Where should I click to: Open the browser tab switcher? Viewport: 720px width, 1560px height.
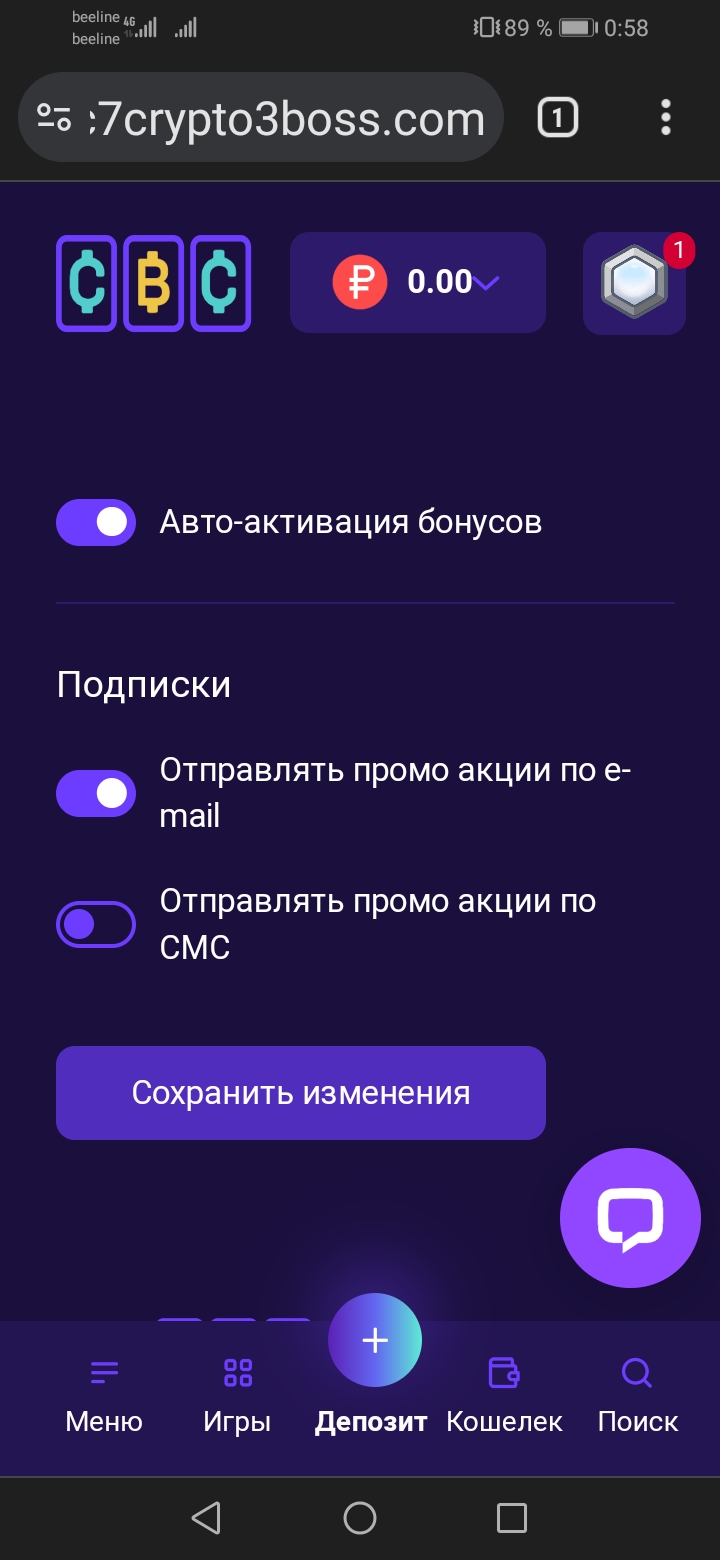tap(557, 118)
